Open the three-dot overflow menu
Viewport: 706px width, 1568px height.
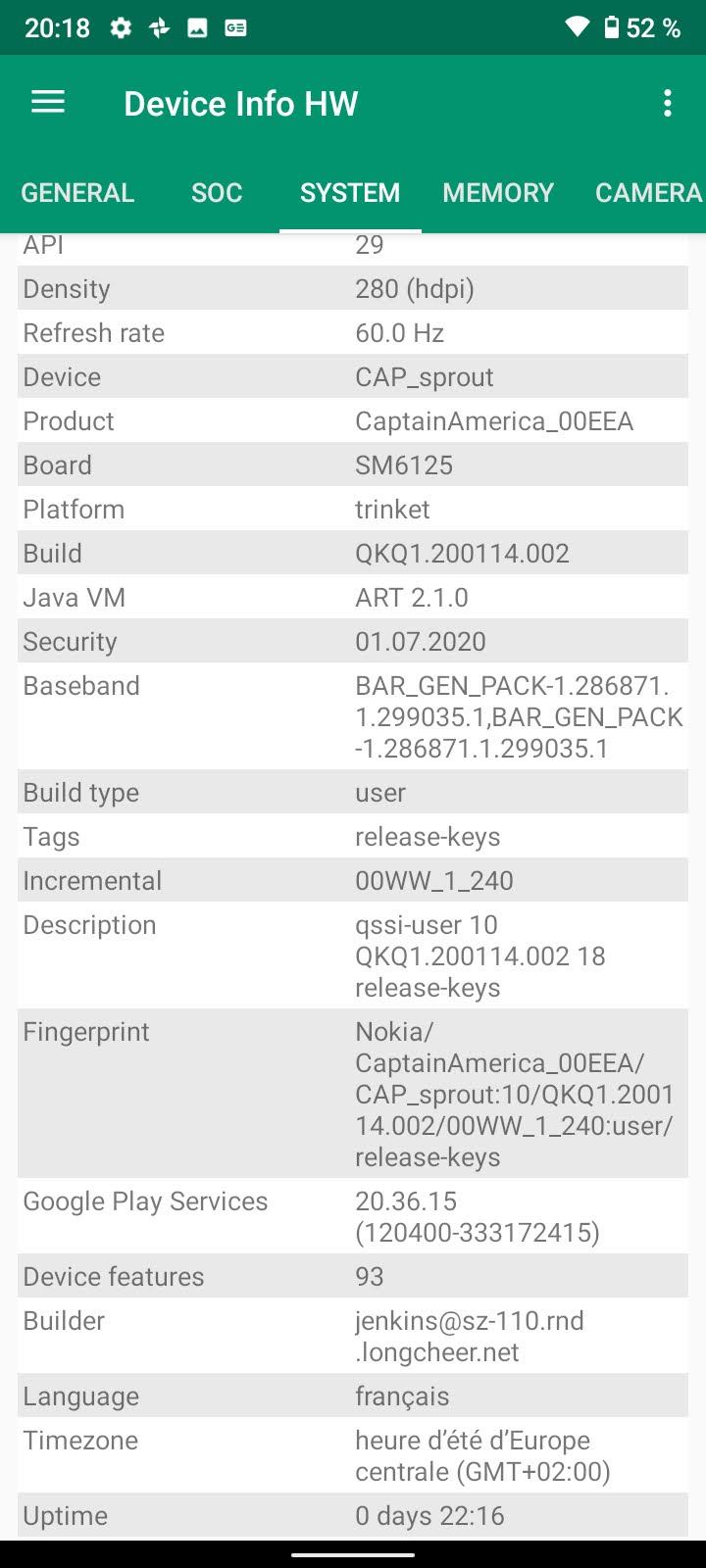tap(667, 103)
